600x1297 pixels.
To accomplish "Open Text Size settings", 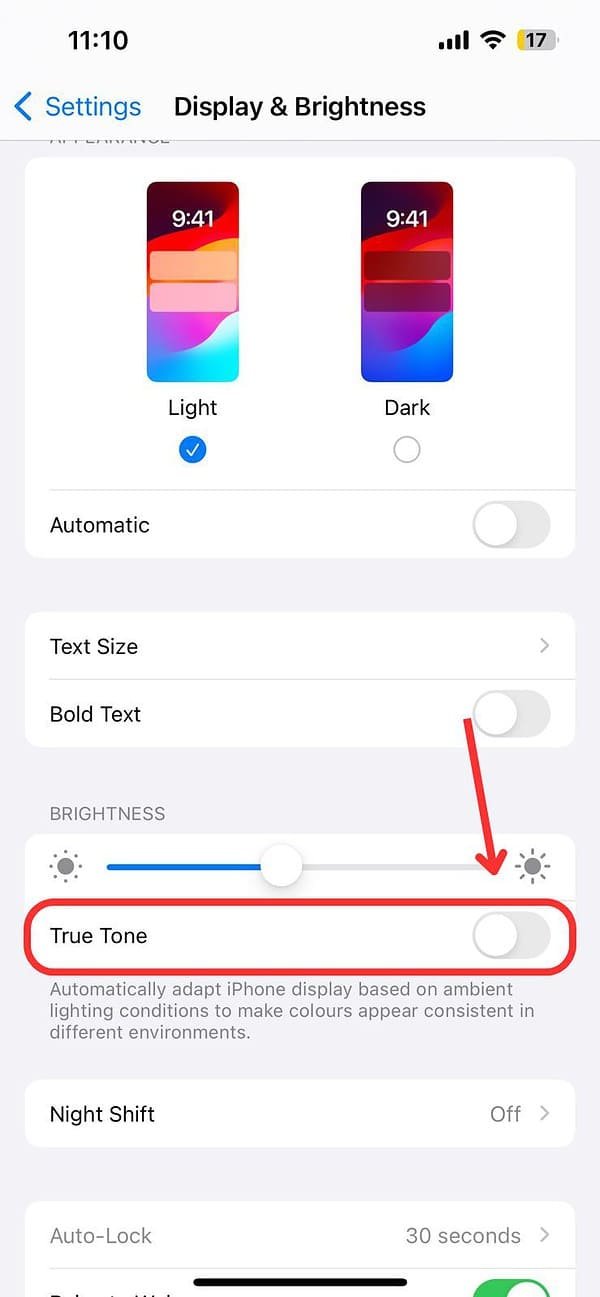I will coord(300,646).
